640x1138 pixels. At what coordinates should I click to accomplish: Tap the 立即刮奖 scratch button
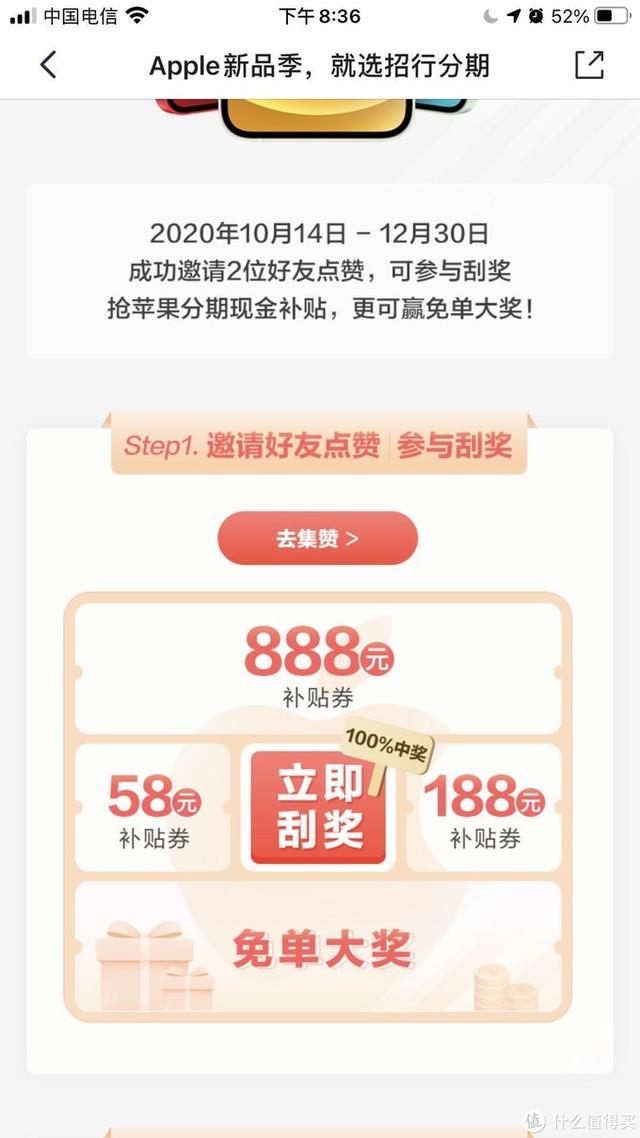click(319, 807)
